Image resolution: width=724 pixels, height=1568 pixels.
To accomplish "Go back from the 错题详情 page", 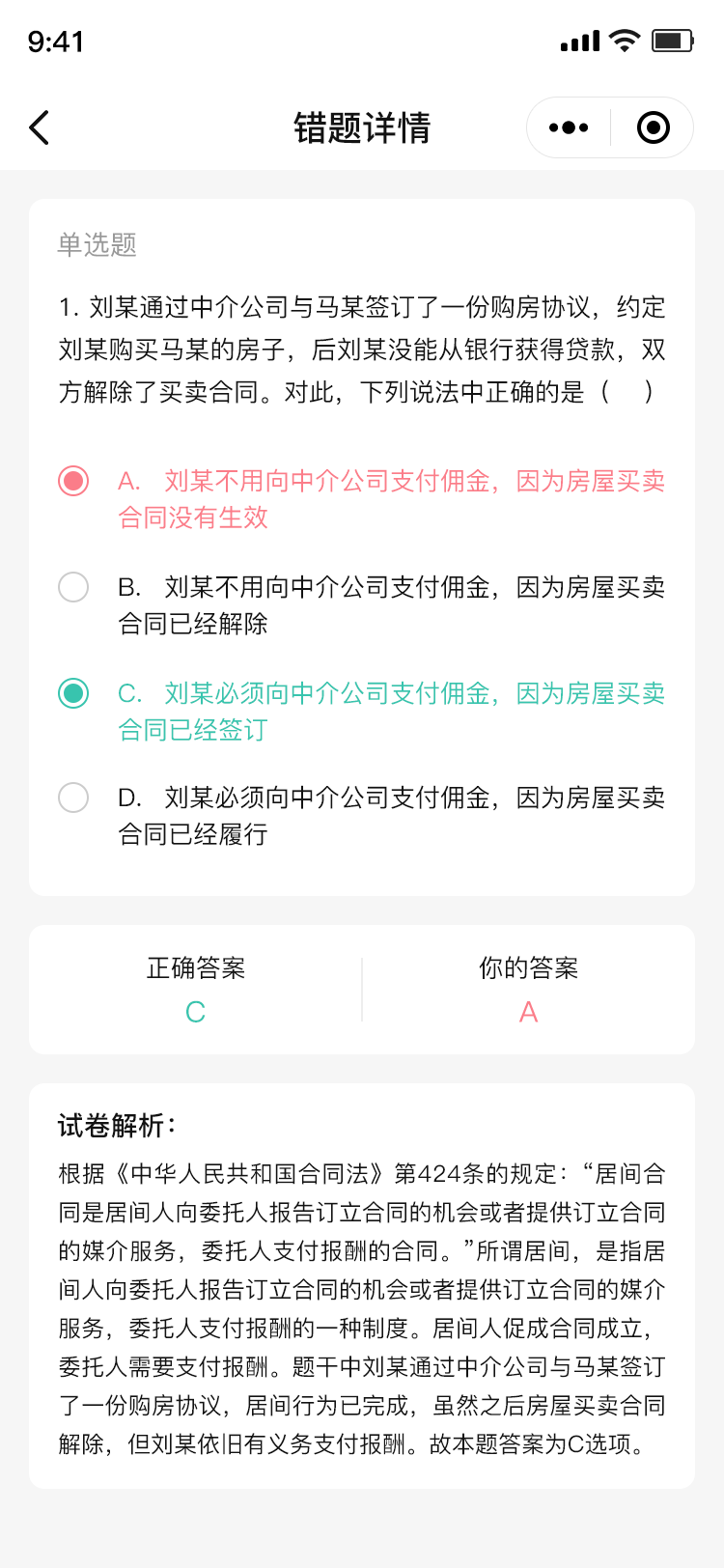I will [x=40, y=127].
